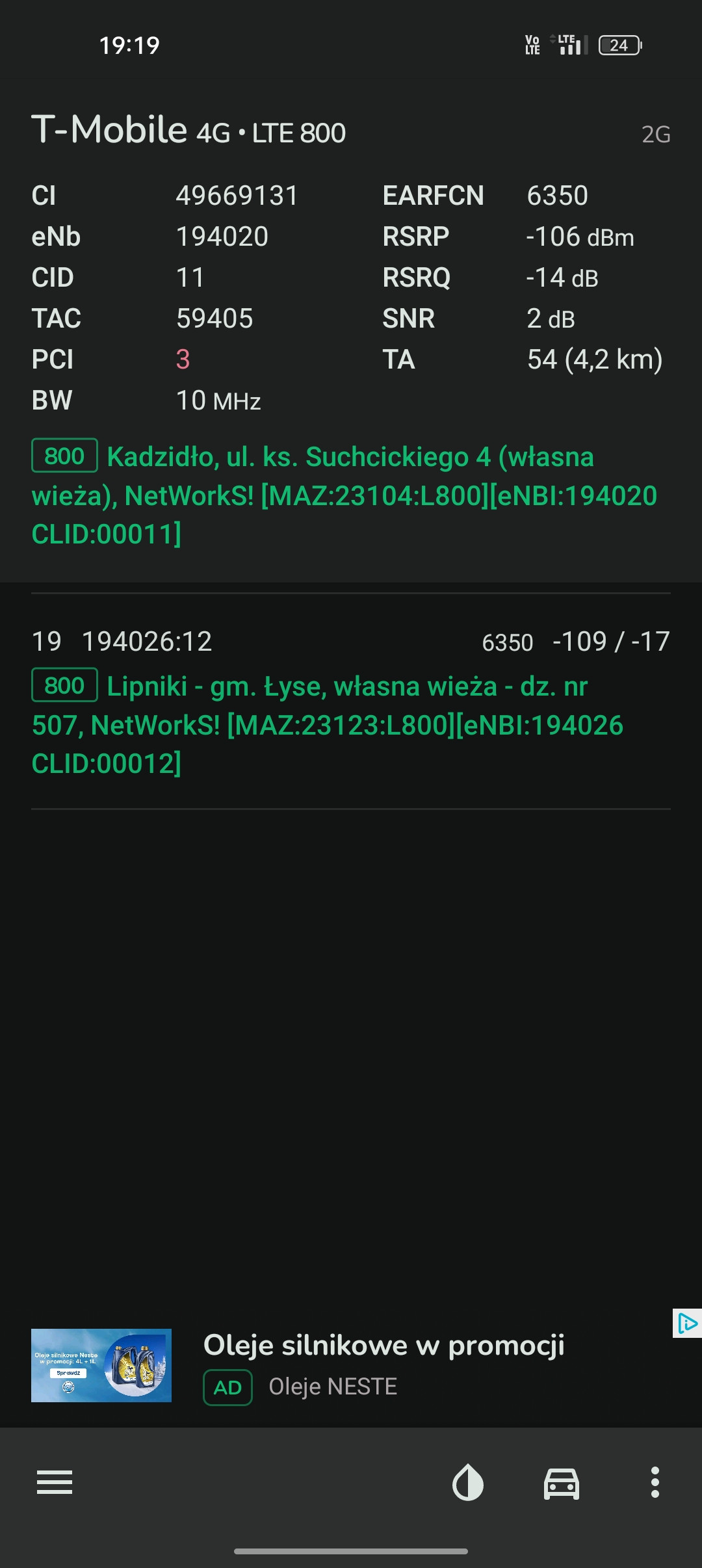
Task: Switch the serving network to 2G
Action: [655, 134]
